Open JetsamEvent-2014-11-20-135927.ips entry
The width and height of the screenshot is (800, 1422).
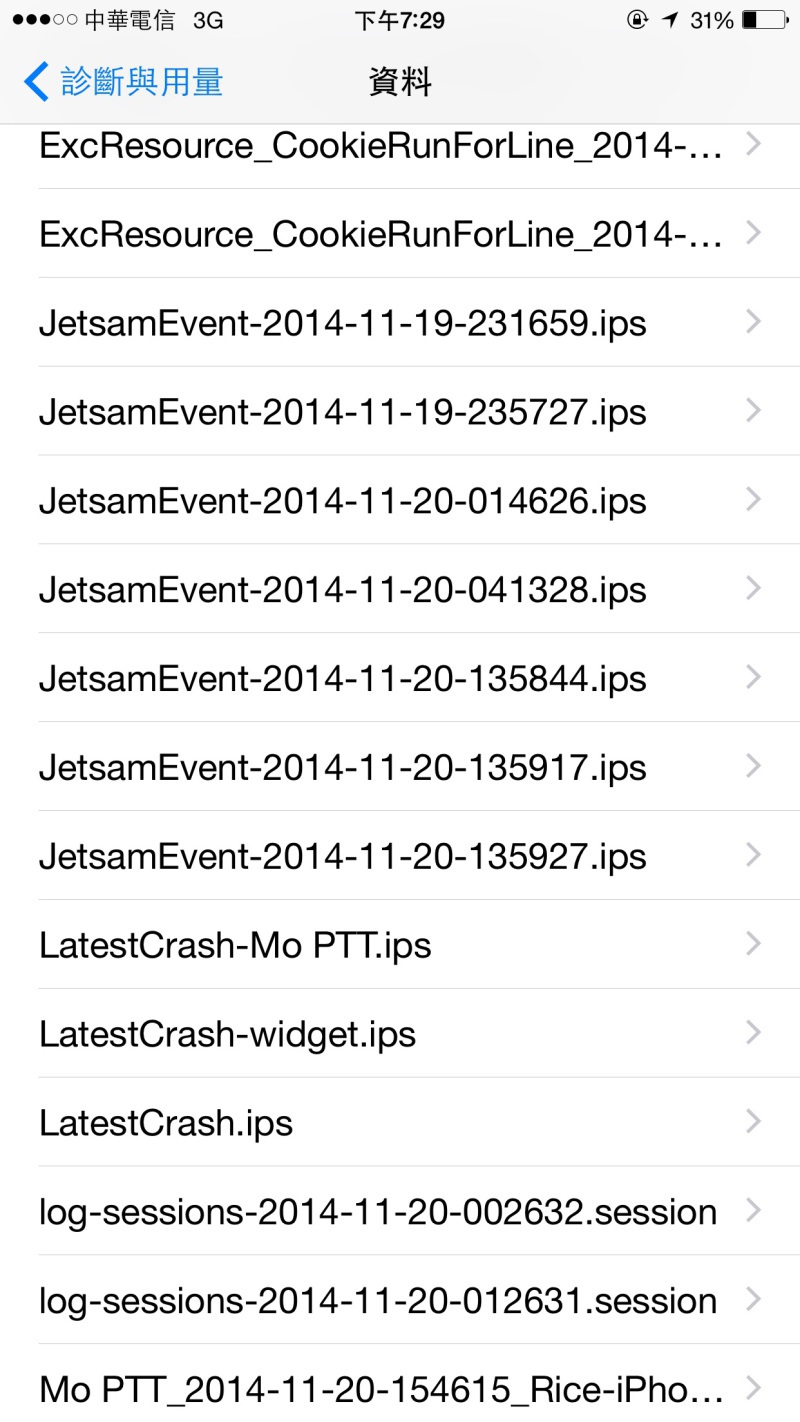[x=400, y=857]
